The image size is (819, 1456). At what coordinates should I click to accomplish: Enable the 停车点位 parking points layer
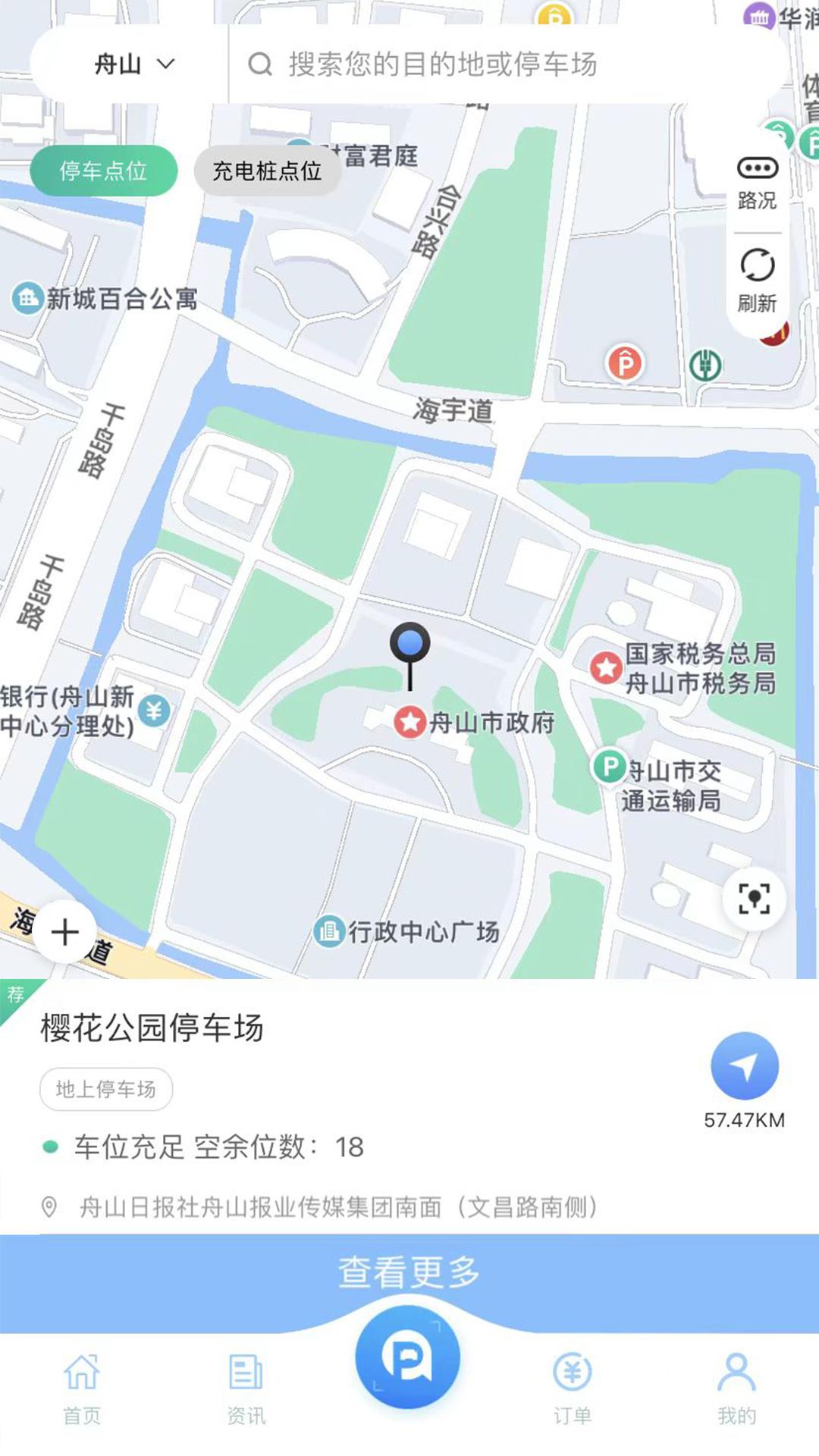click(x=104, y=171)
